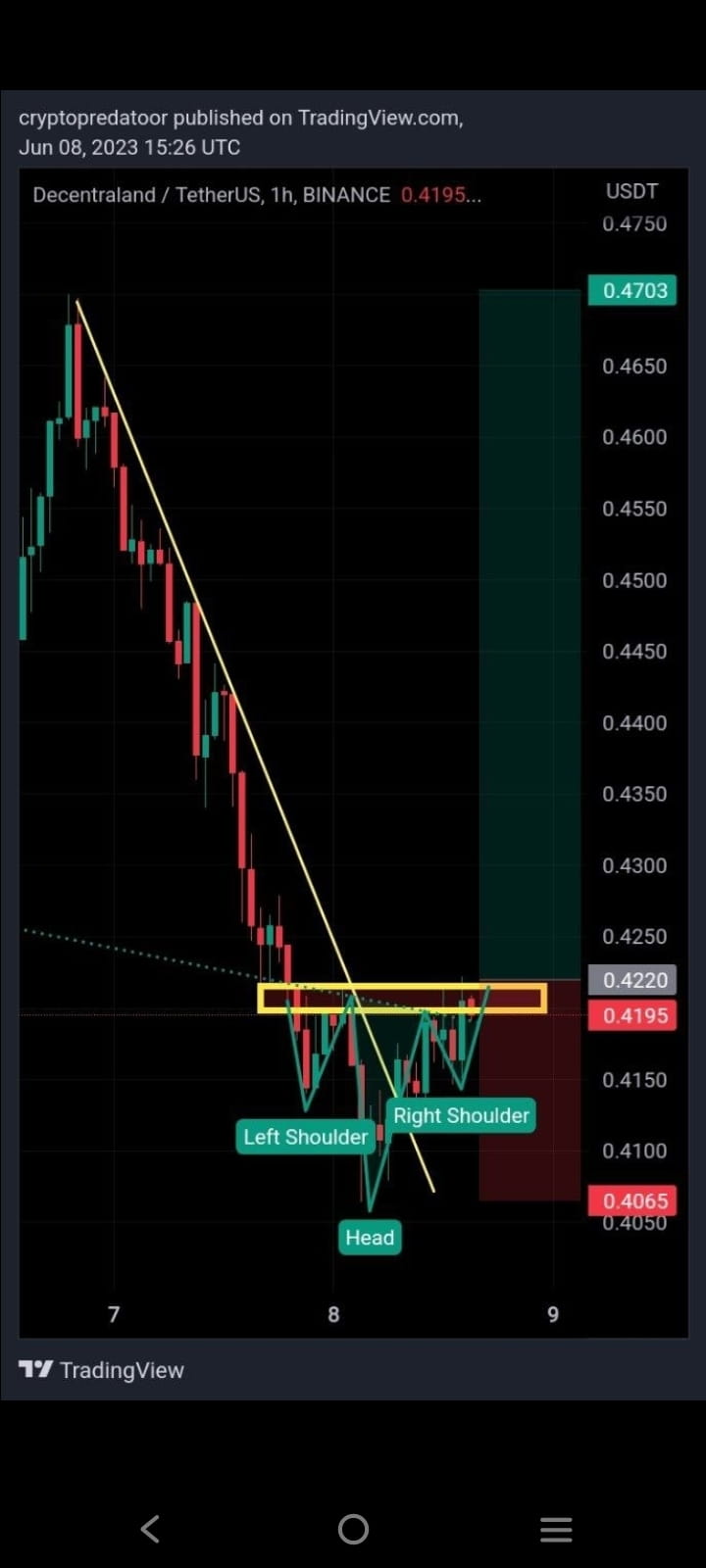Click the TradingView logo icon
Screen dimensions: 706x1568
35,1369
